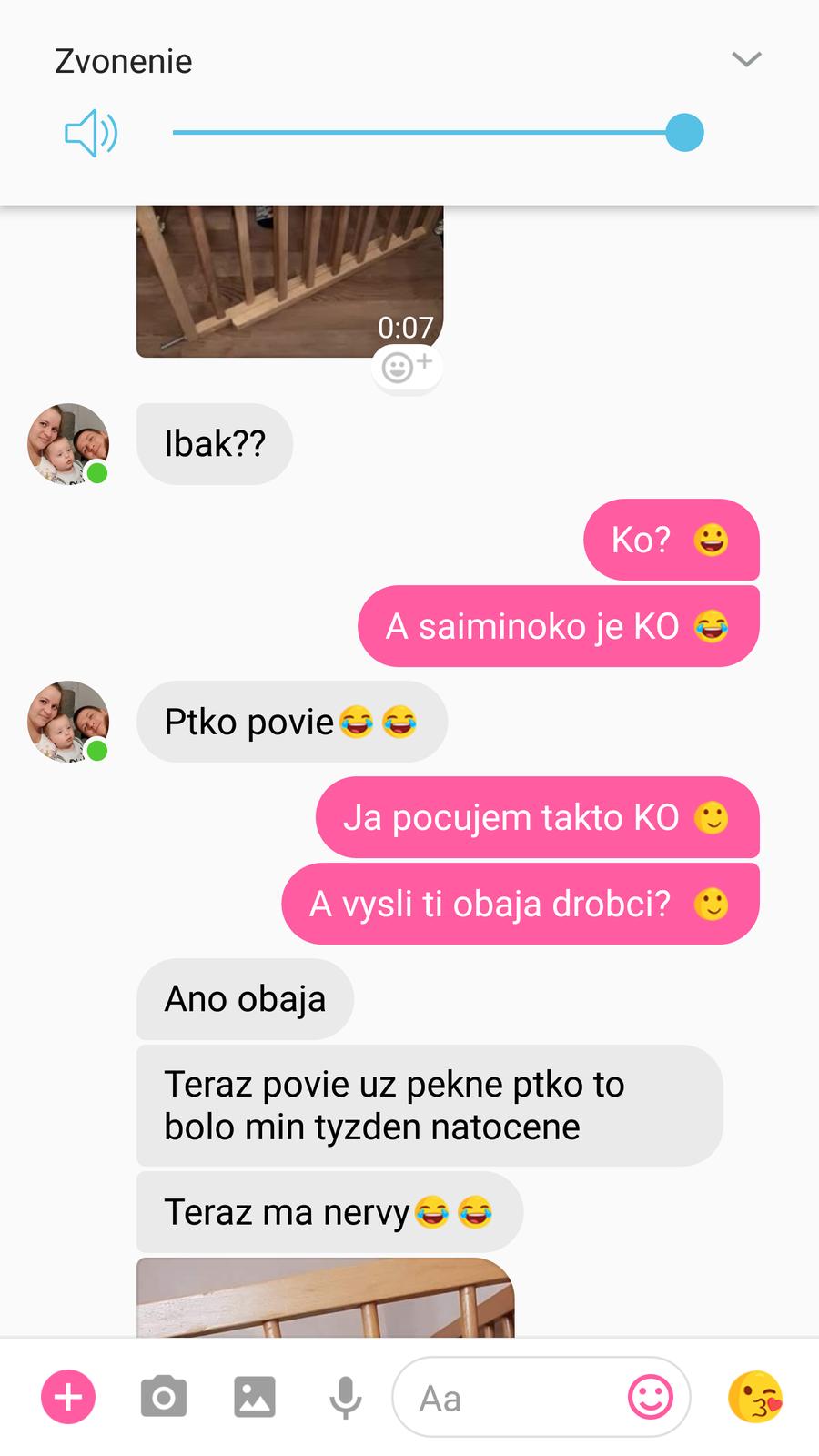
Task: Set the ringtone volume slider to the middle
Action: pyautogui.click(x=429, y=133)
